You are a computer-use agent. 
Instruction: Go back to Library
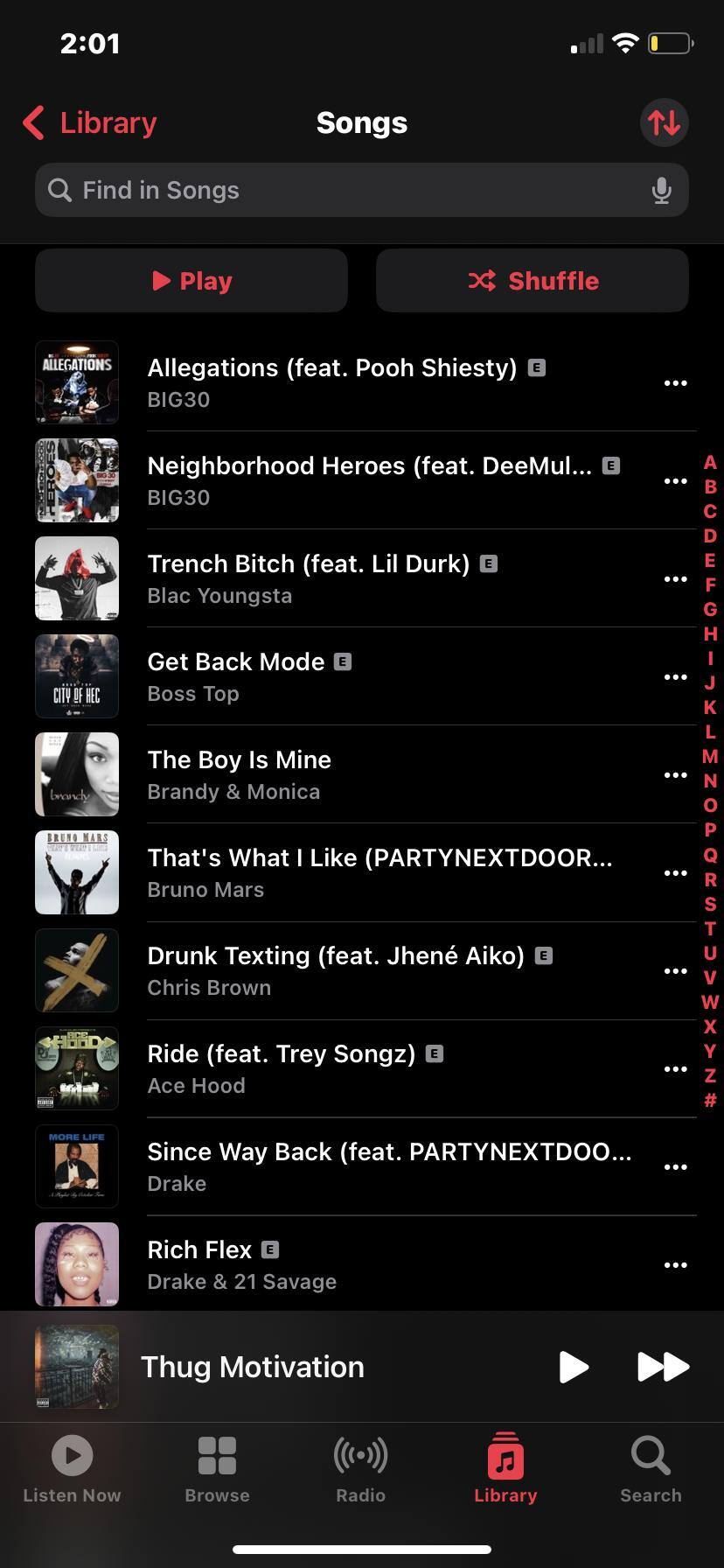(x=90, y=123)
